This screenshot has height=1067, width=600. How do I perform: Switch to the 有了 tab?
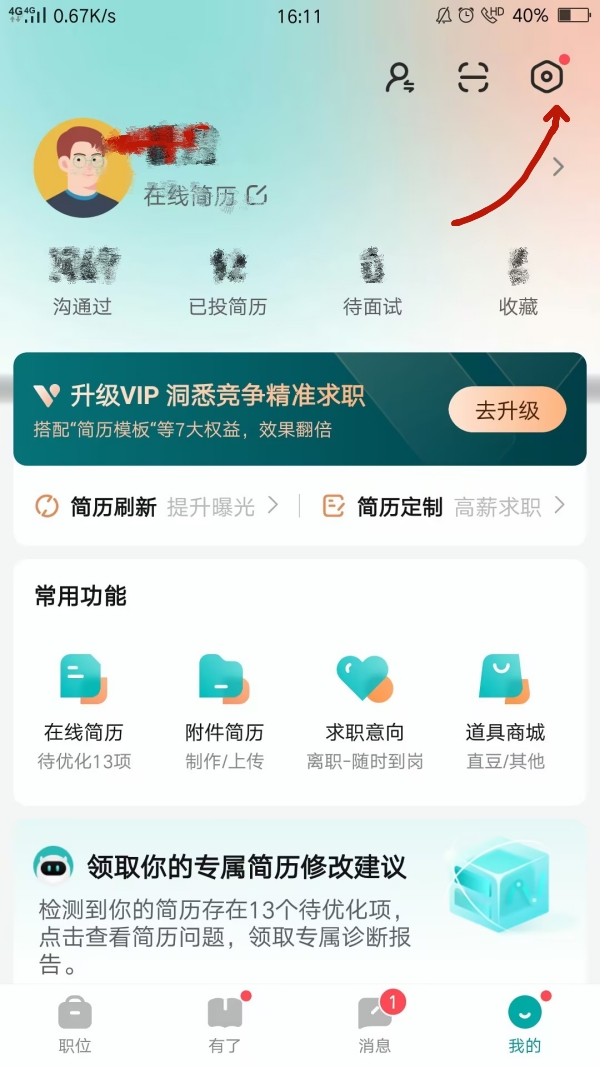(225, 1025)
